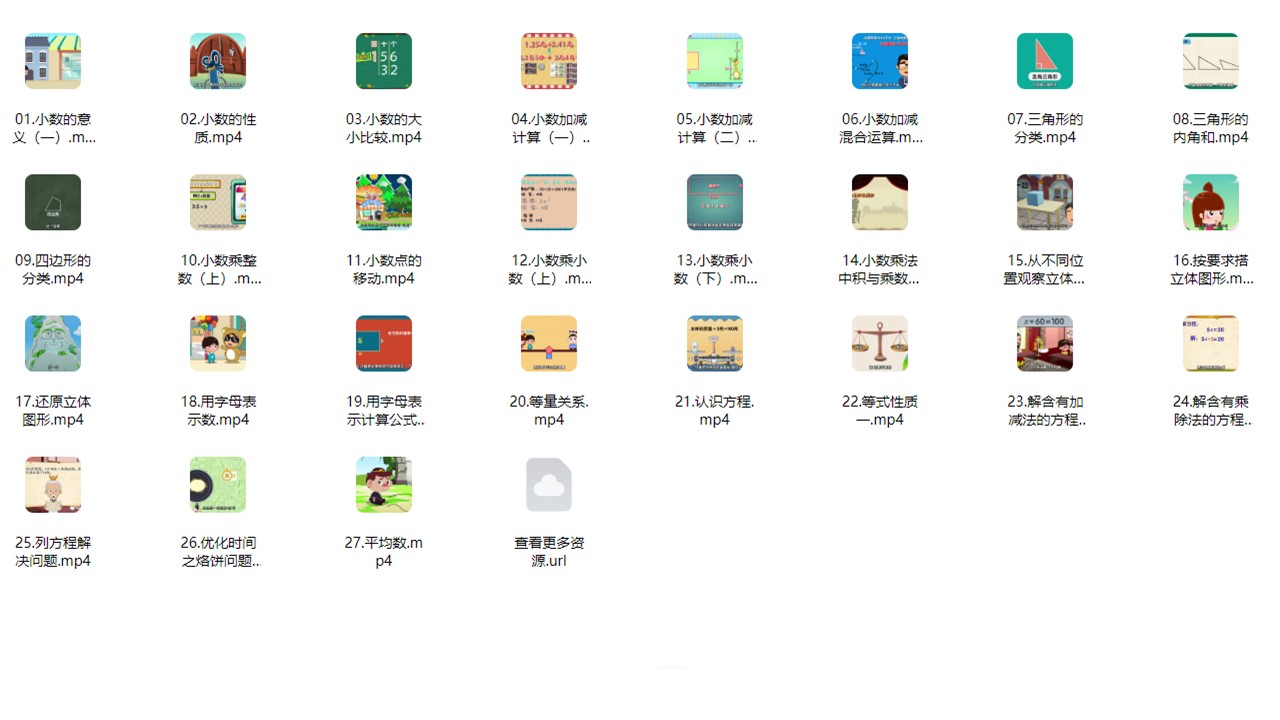This screenshot has width=1280, height=720.
Task: Play 26.优化时间之烙饼问题 video
Action: (x=218, y=485)
